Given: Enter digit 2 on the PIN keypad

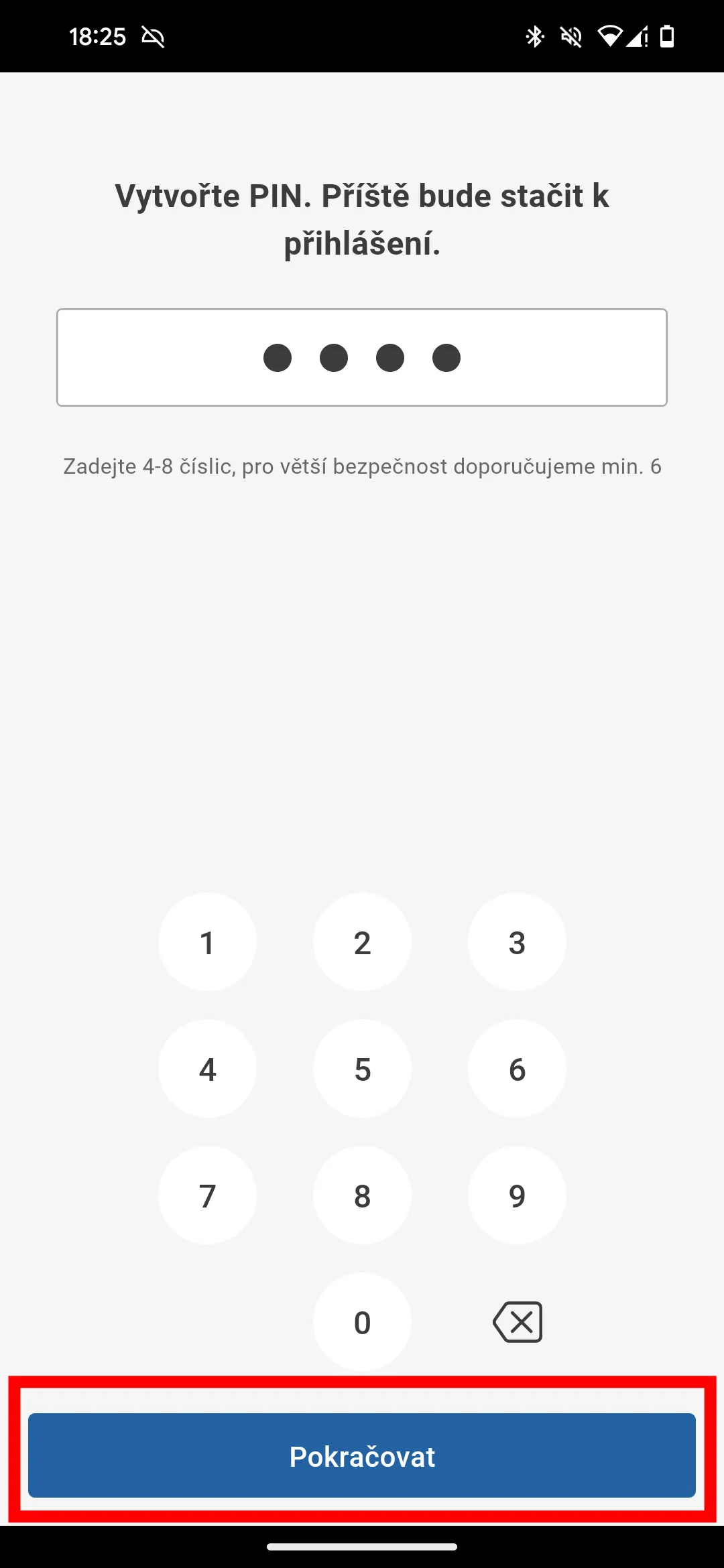Looking at the screenshot, I should click(362, 942).
